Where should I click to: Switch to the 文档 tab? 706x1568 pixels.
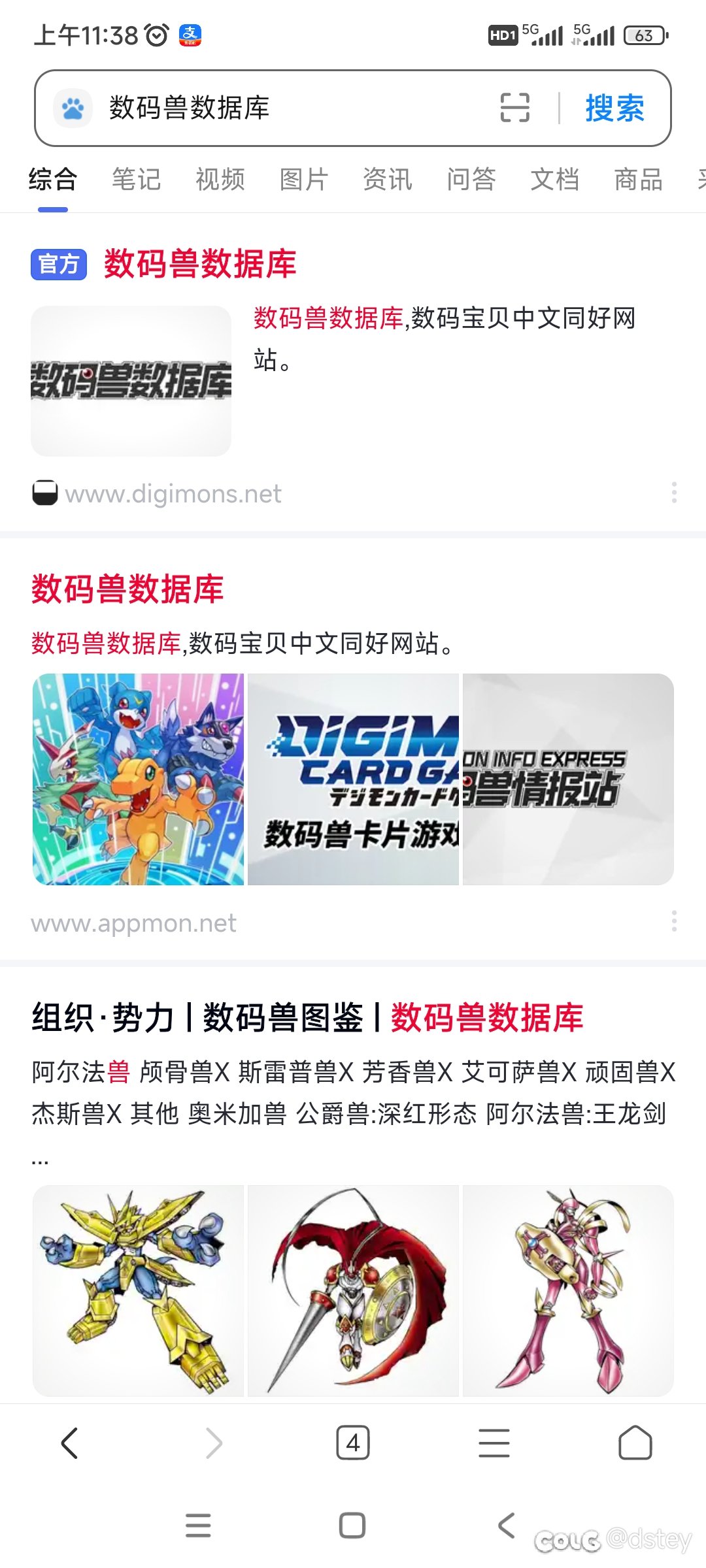coord(554,180)
